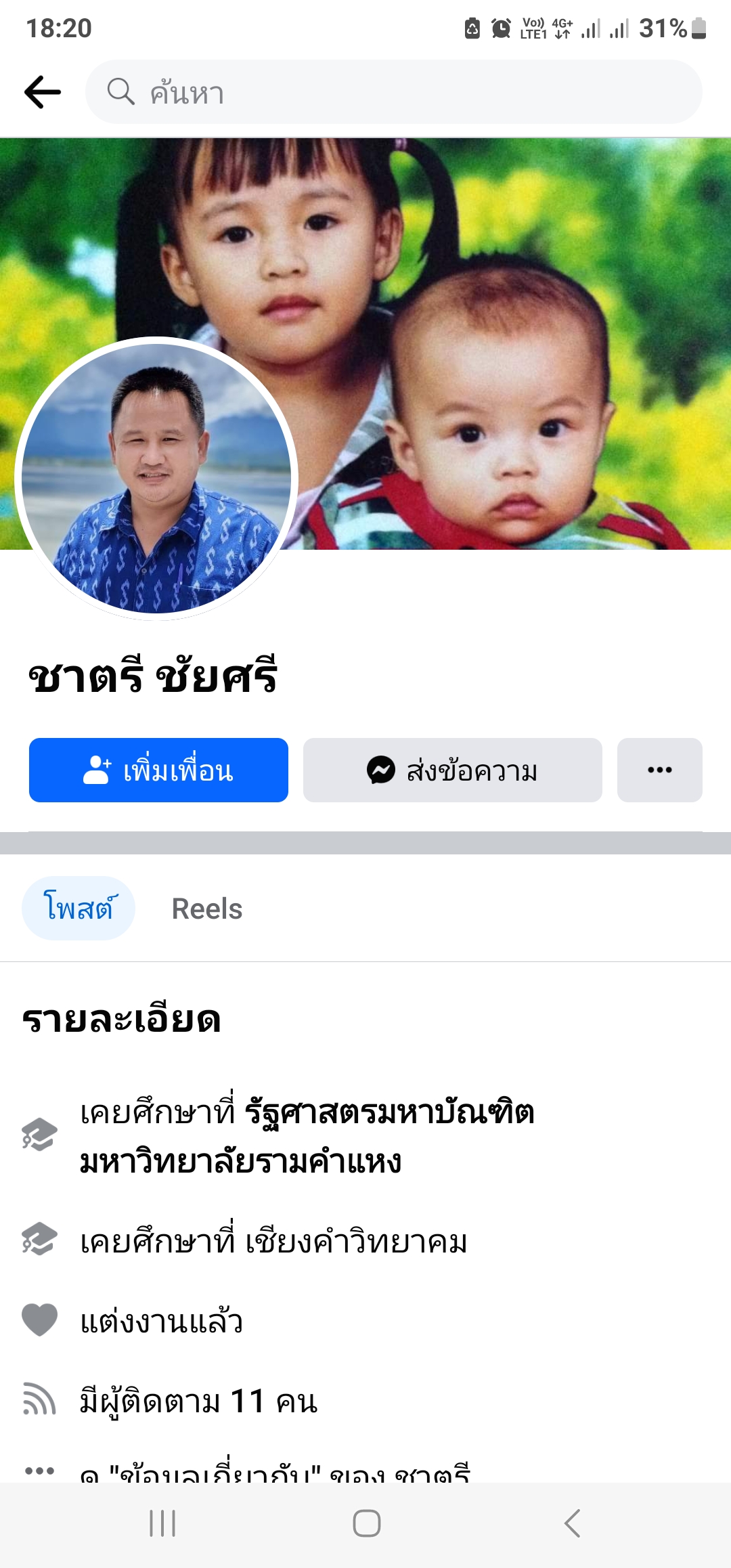Screen dimensions: 731x1568
Task: Tap the system home button
Action: [x=366, y=1523]
